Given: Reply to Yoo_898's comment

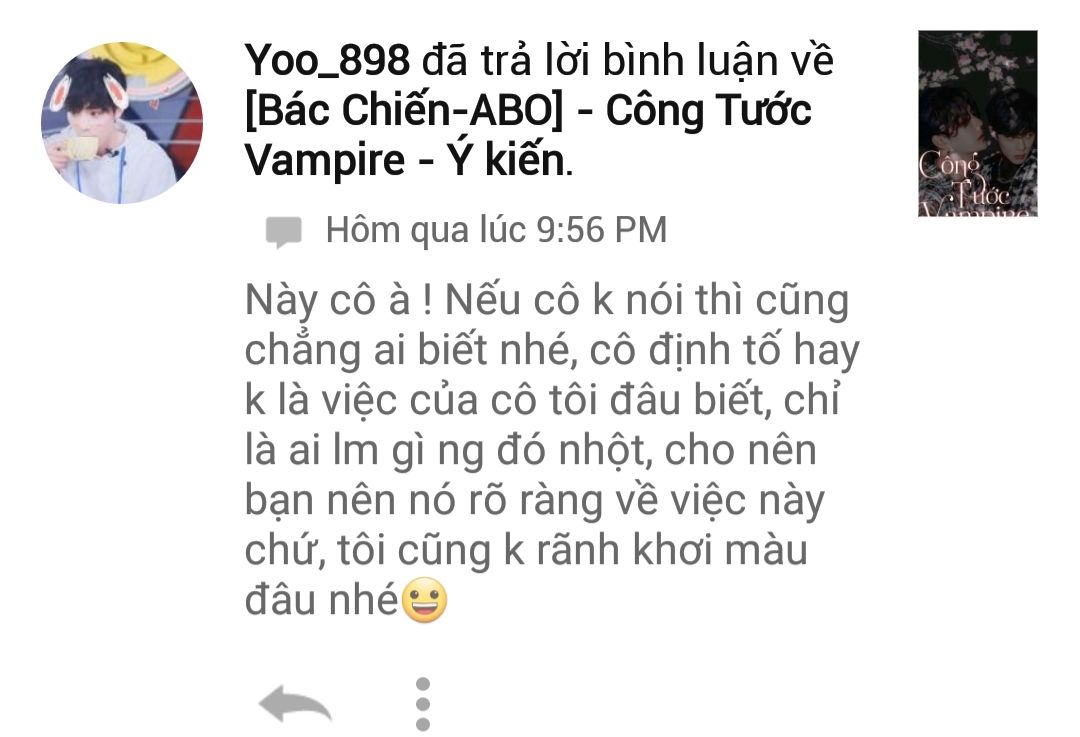Looking at the screenshot, I should pyautogui.click(x=295, y=704).
